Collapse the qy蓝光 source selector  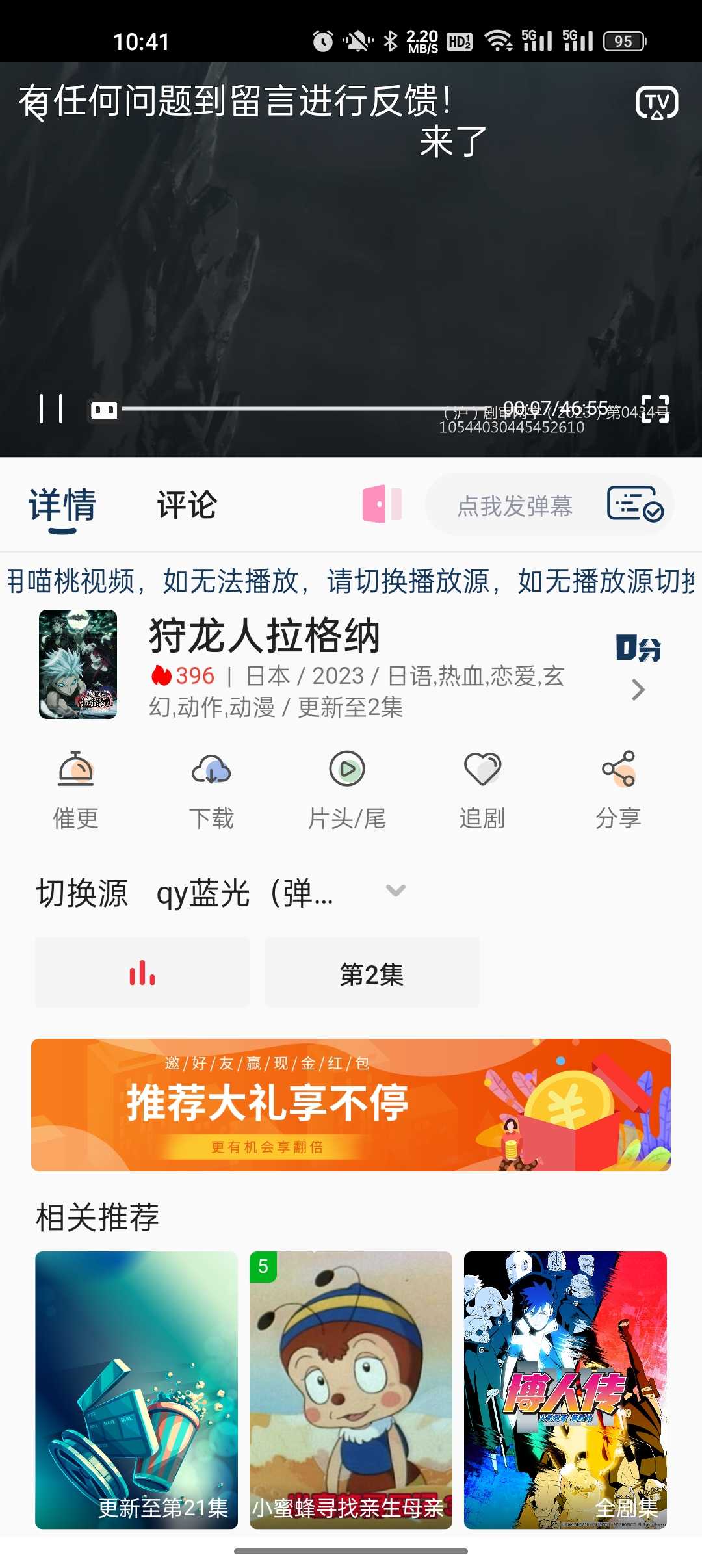395,891
